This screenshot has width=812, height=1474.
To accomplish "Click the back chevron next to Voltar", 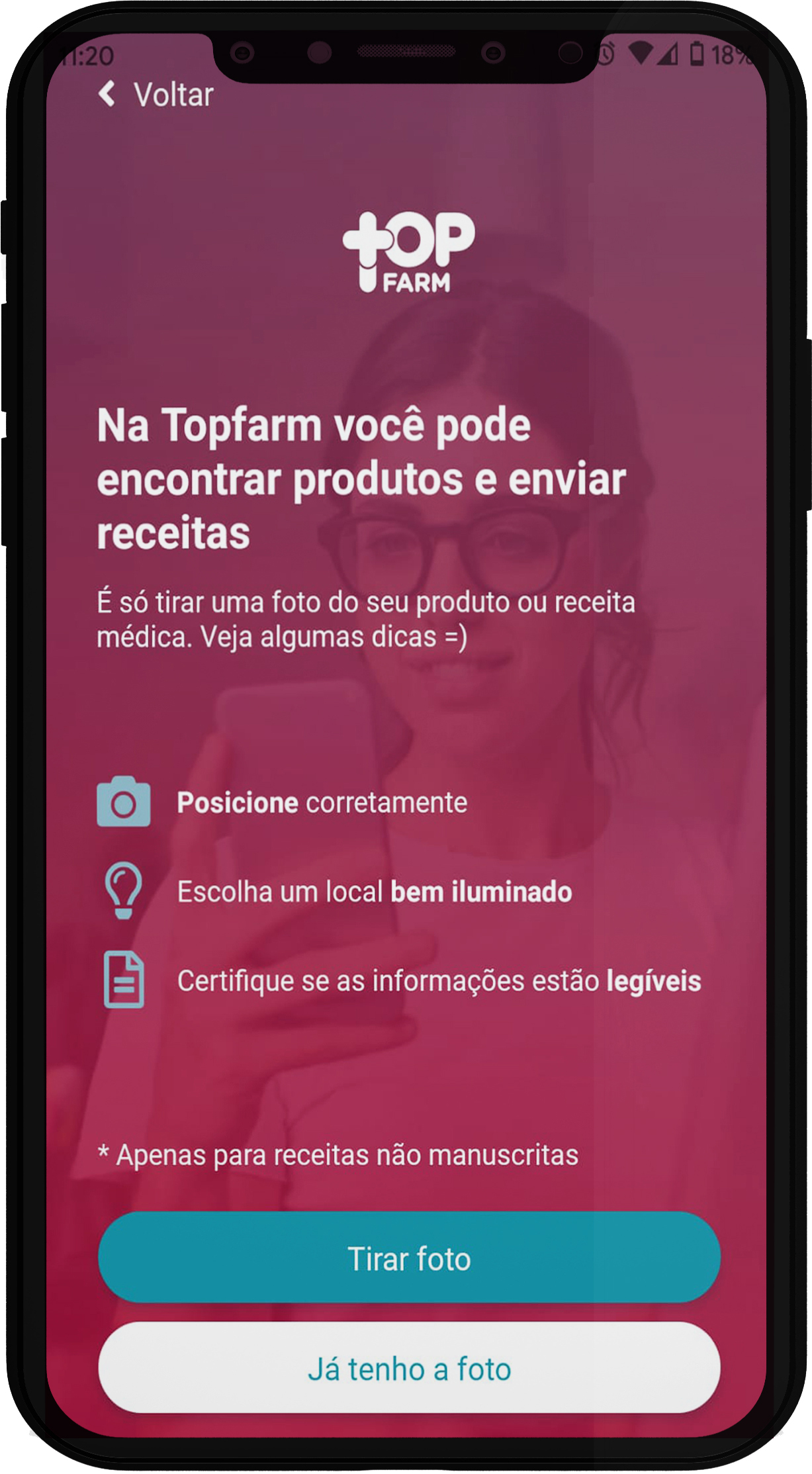I will tap(107, 95).
